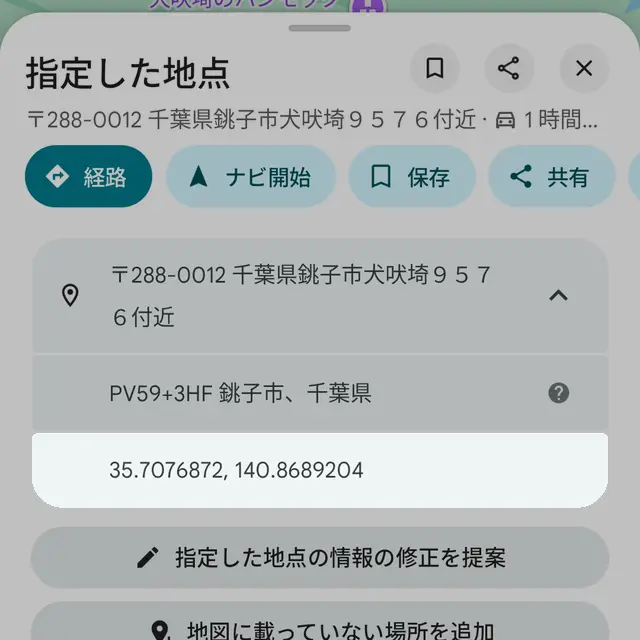This screenshot has width=640, height=640.
Task: Tap the share icon in the header
Action: (x=509, y=69)
